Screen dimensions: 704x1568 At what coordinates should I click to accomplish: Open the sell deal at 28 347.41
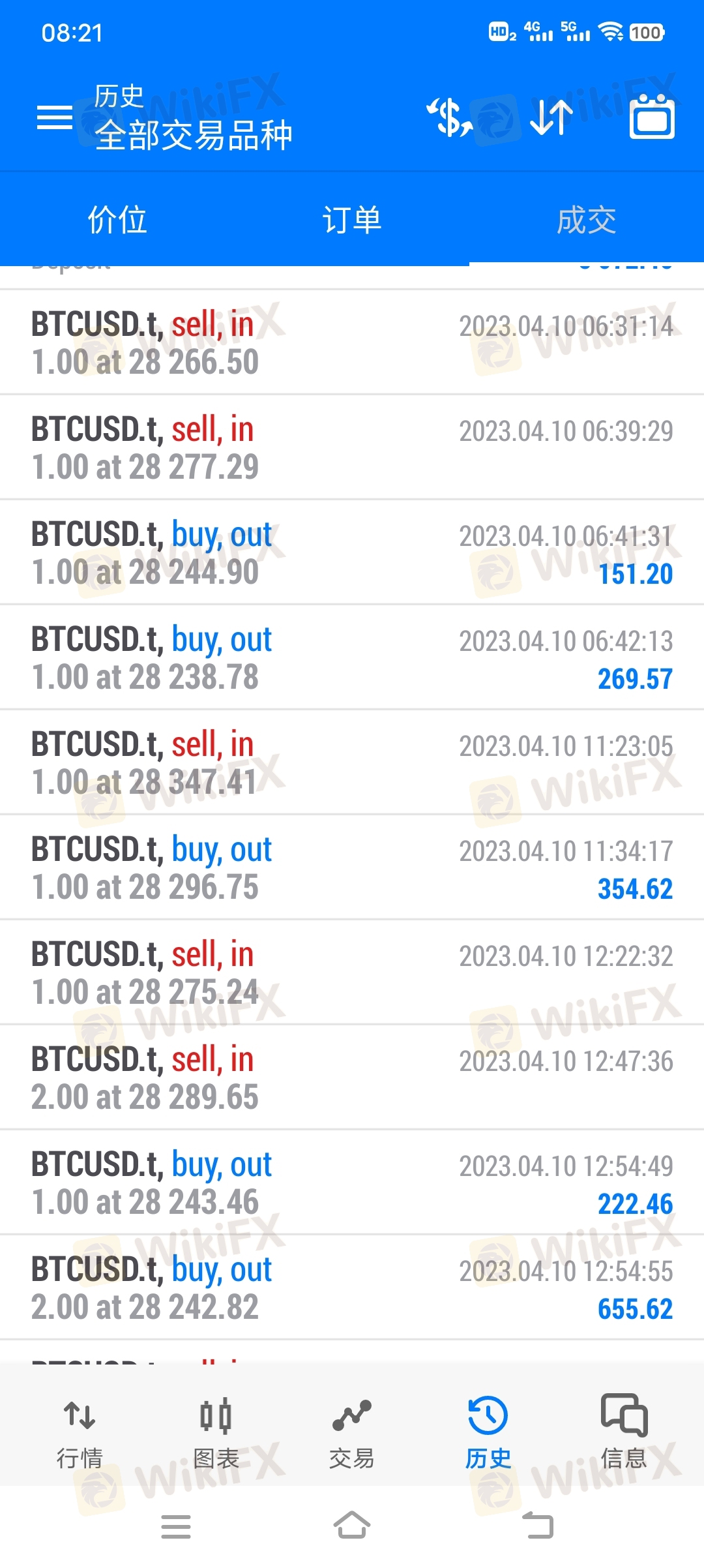[x=352, y=763]
